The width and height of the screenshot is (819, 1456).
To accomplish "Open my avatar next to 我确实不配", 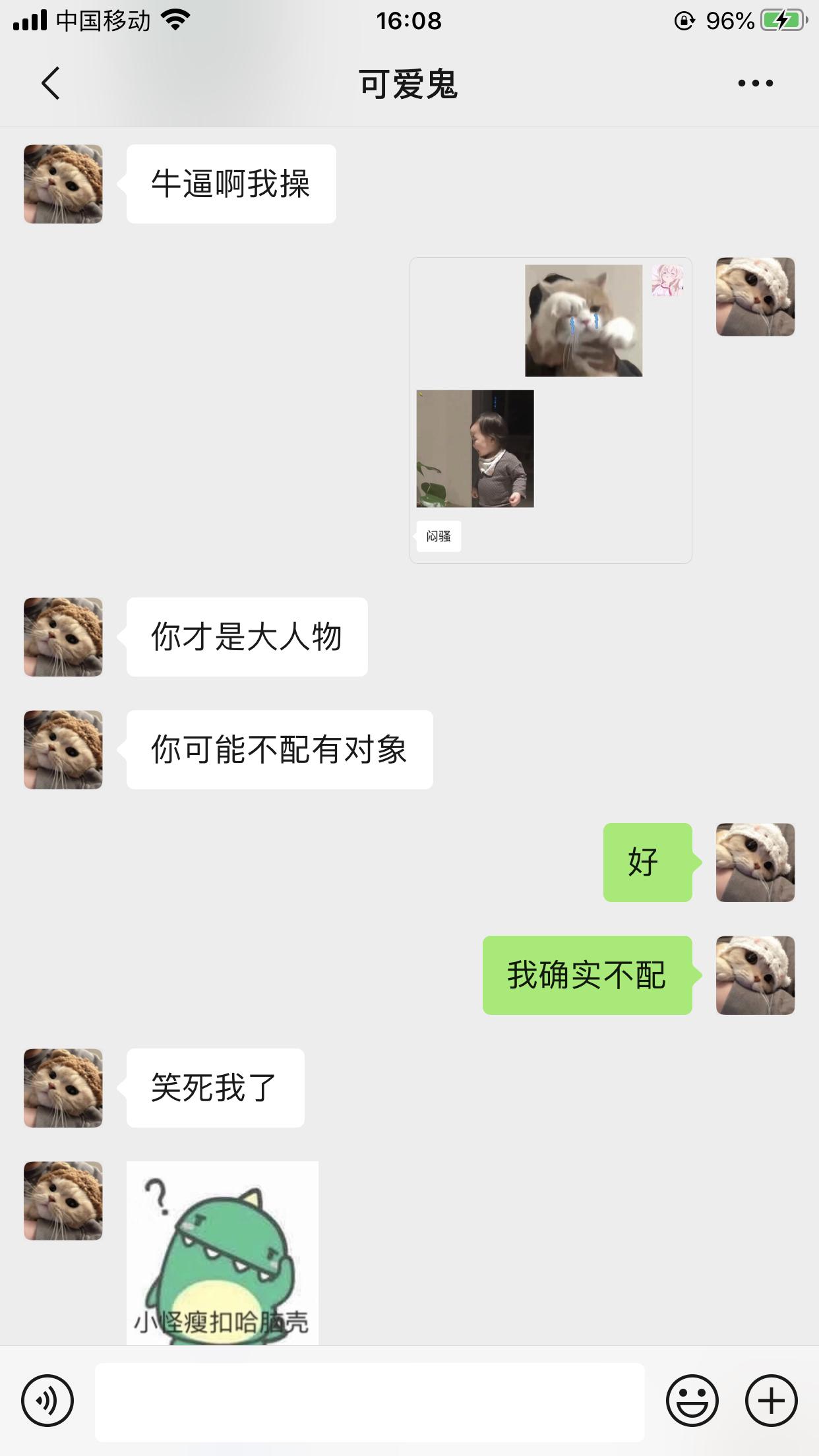I will 755,975.
